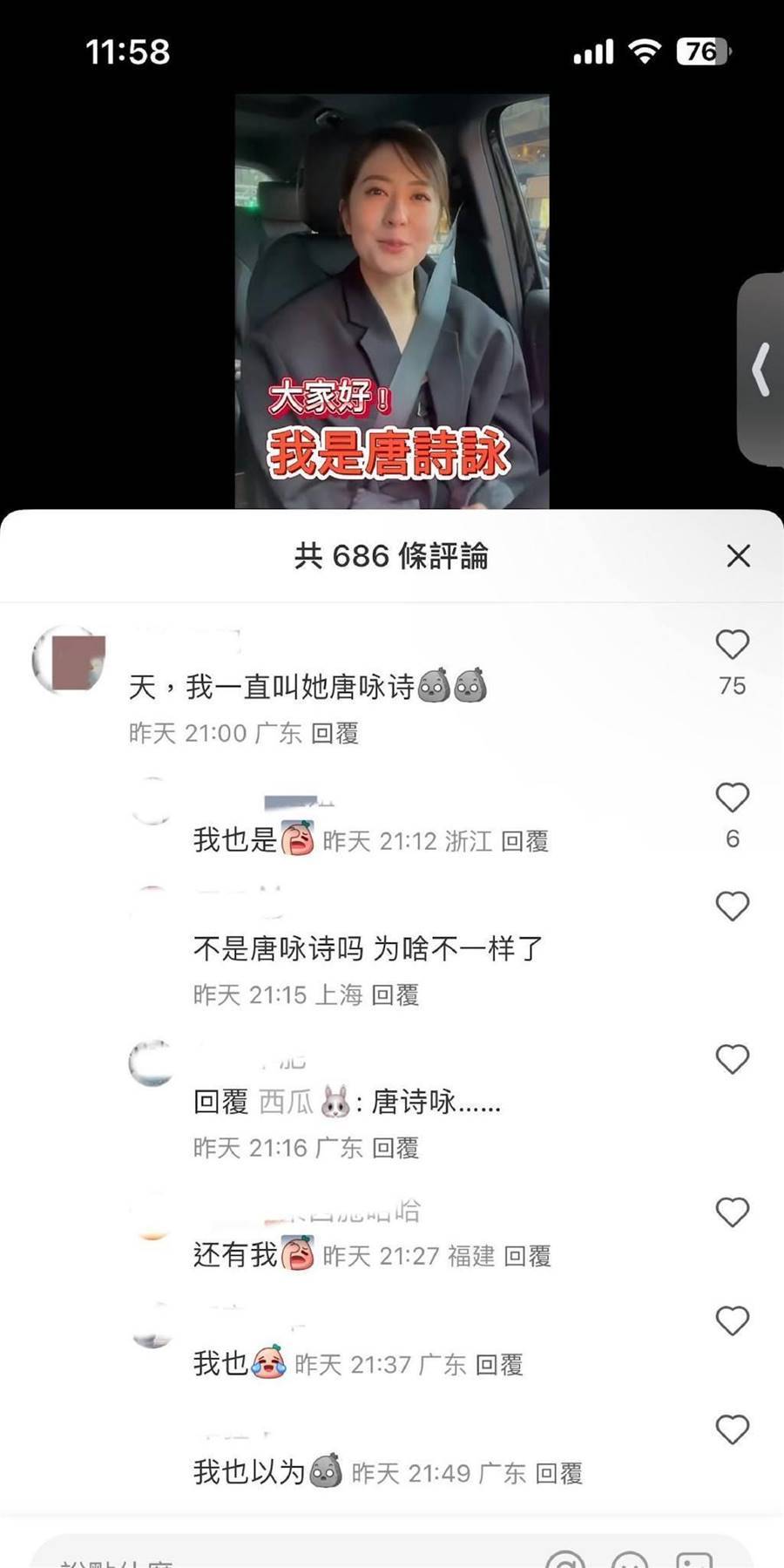Screen dimensions: 784x1568
Task: Like the 21:27 福建 reply
Action: coord(732,1212)
